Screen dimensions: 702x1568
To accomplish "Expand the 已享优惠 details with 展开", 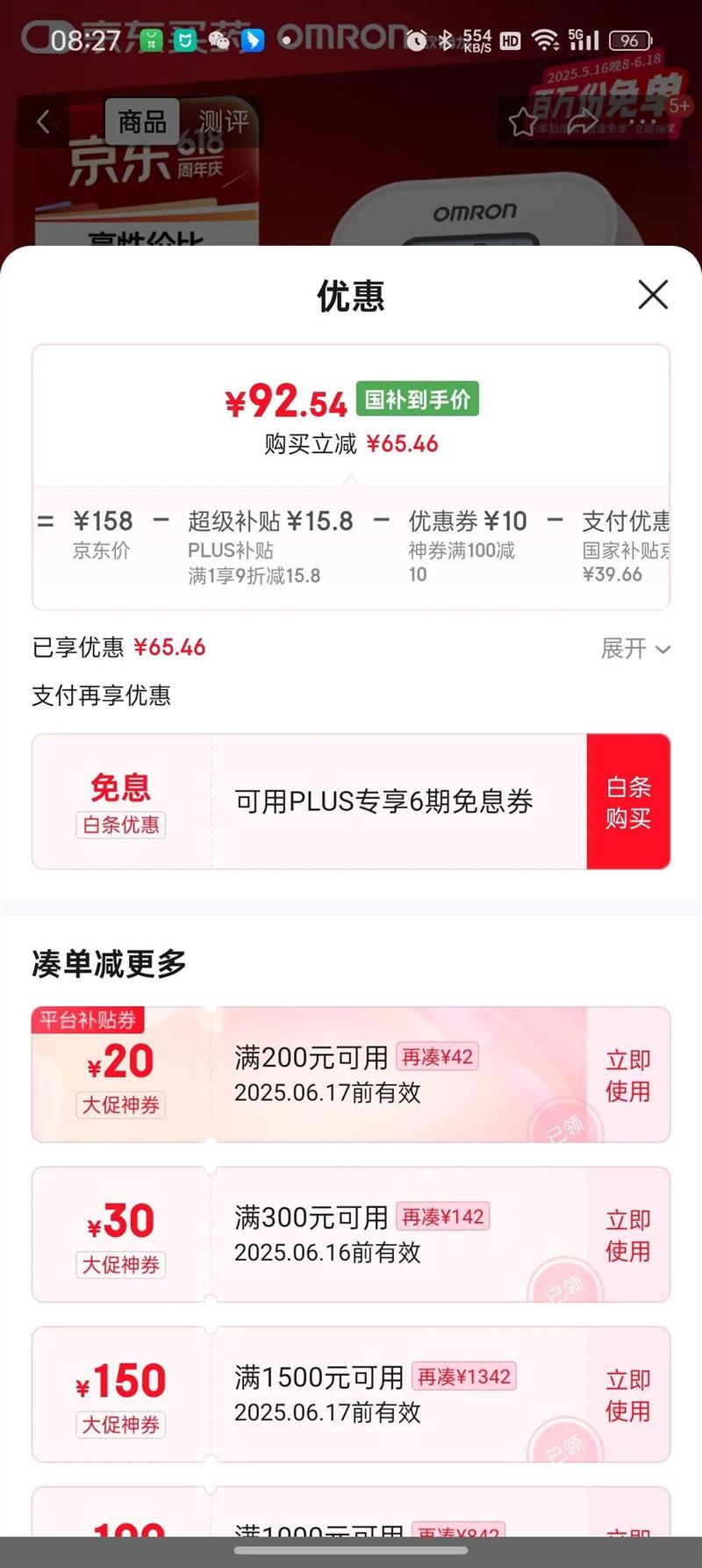I will [635, 649].
